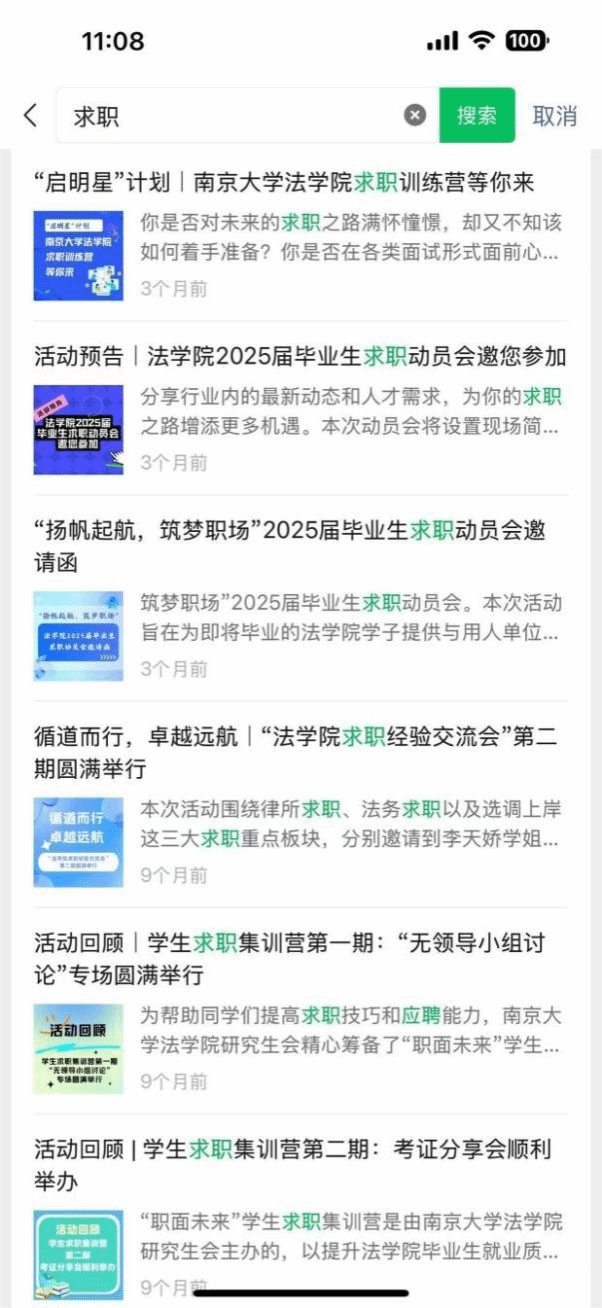Tap the green 搜索 button

[477, 116]
